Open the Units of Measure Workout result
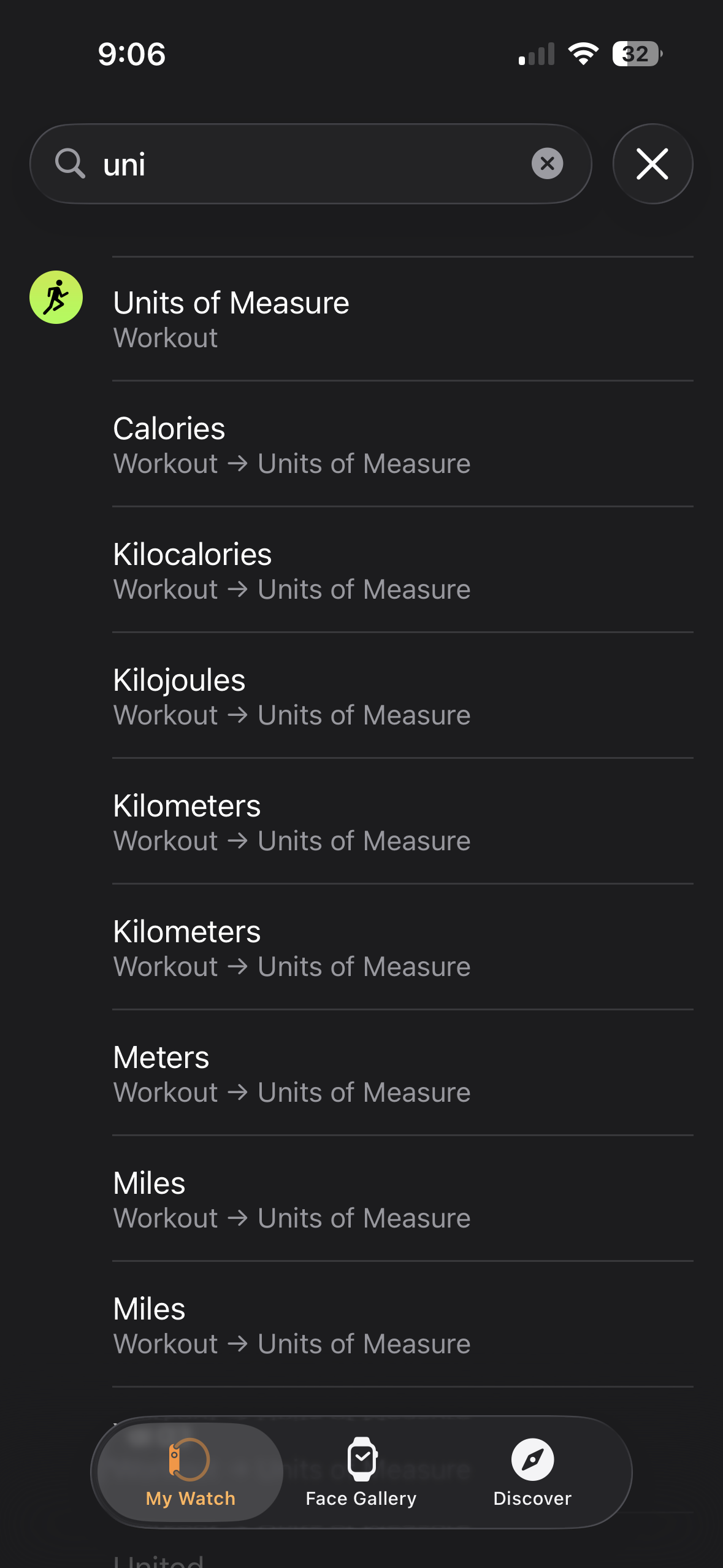 (x=368, y=319)
